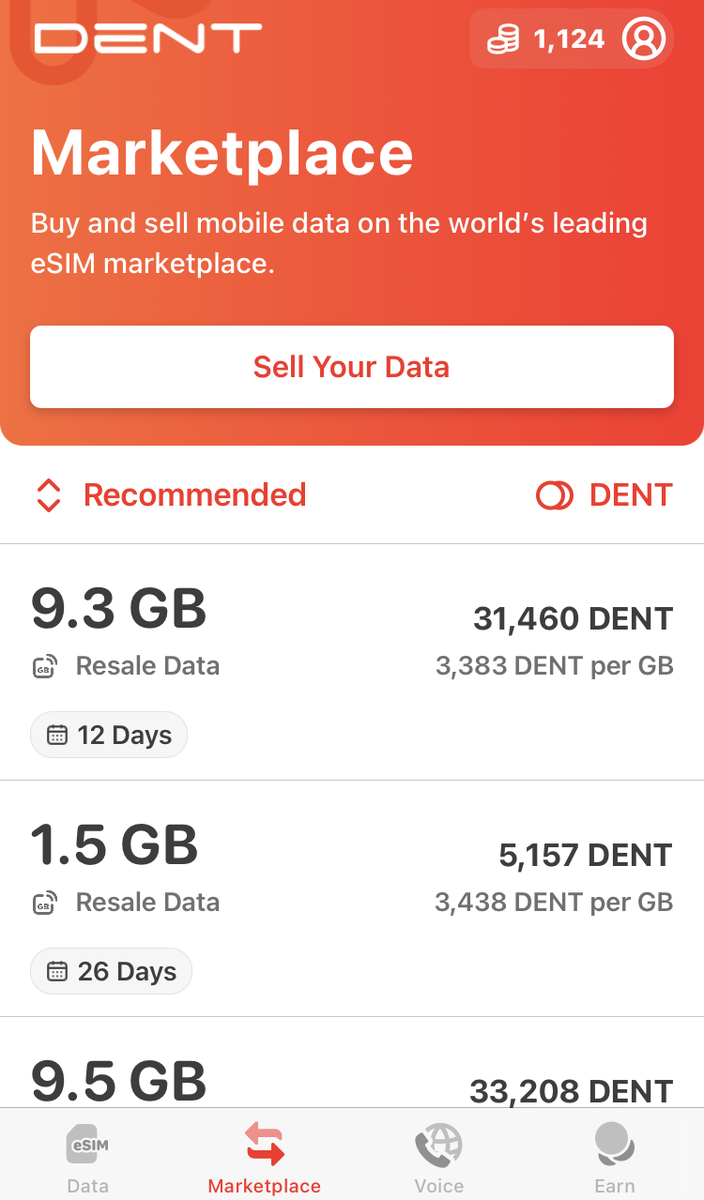Switch the DENT currency selector

(x=604, y=495)
